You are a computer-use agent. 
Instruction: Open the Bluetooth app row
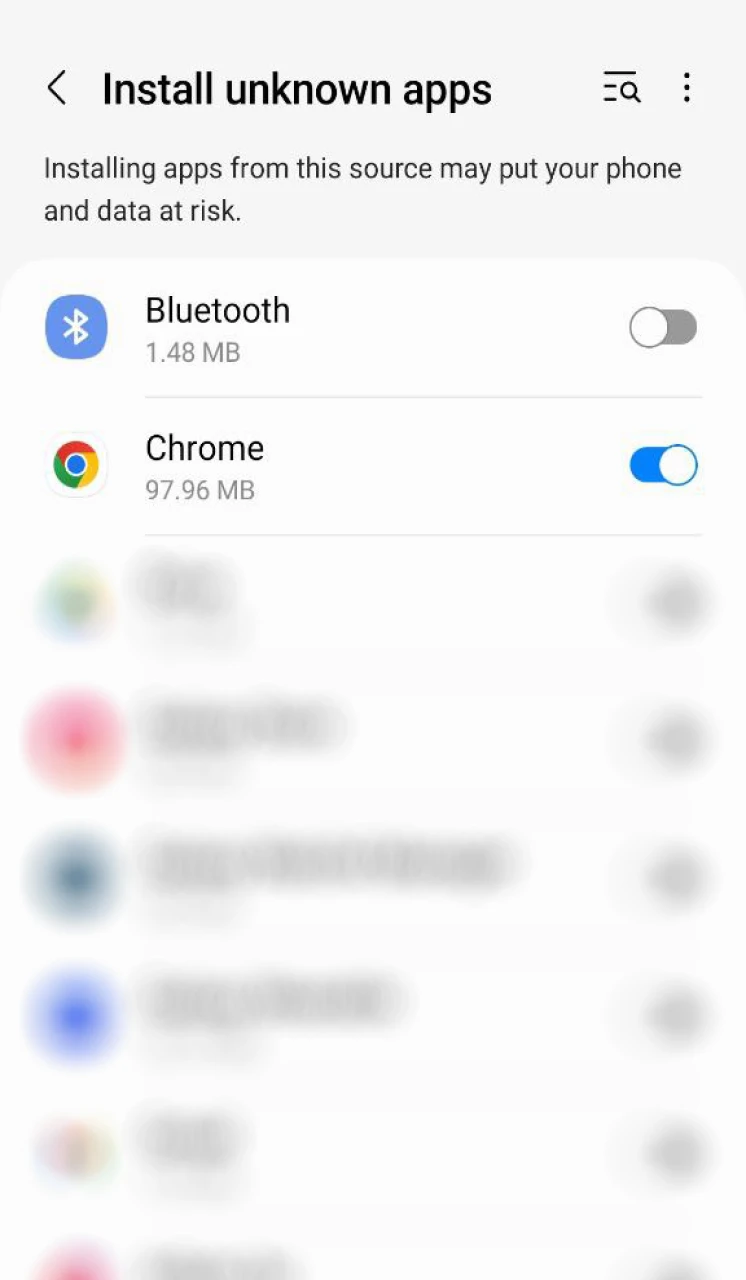[x=300, y=328]
